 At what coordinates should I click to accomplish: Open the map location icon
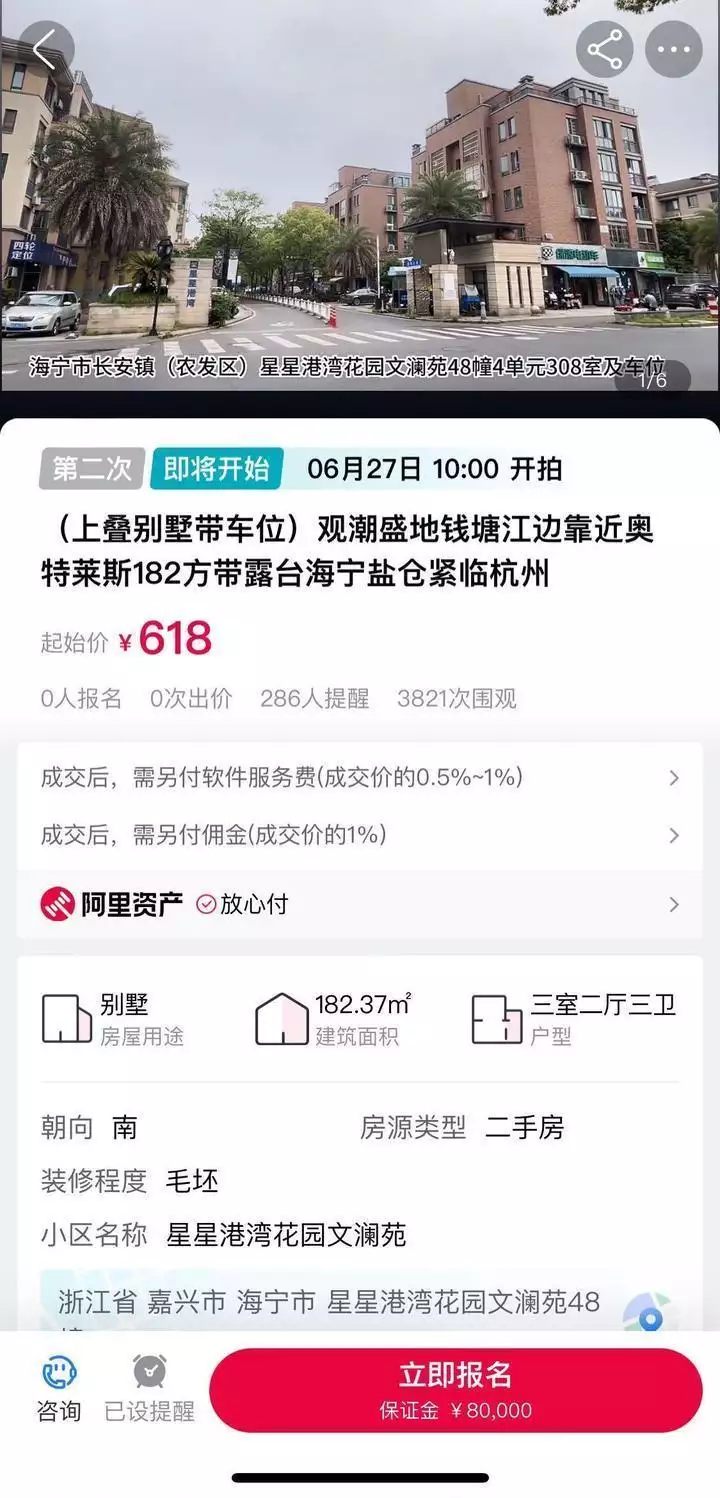click(650, 1314)
